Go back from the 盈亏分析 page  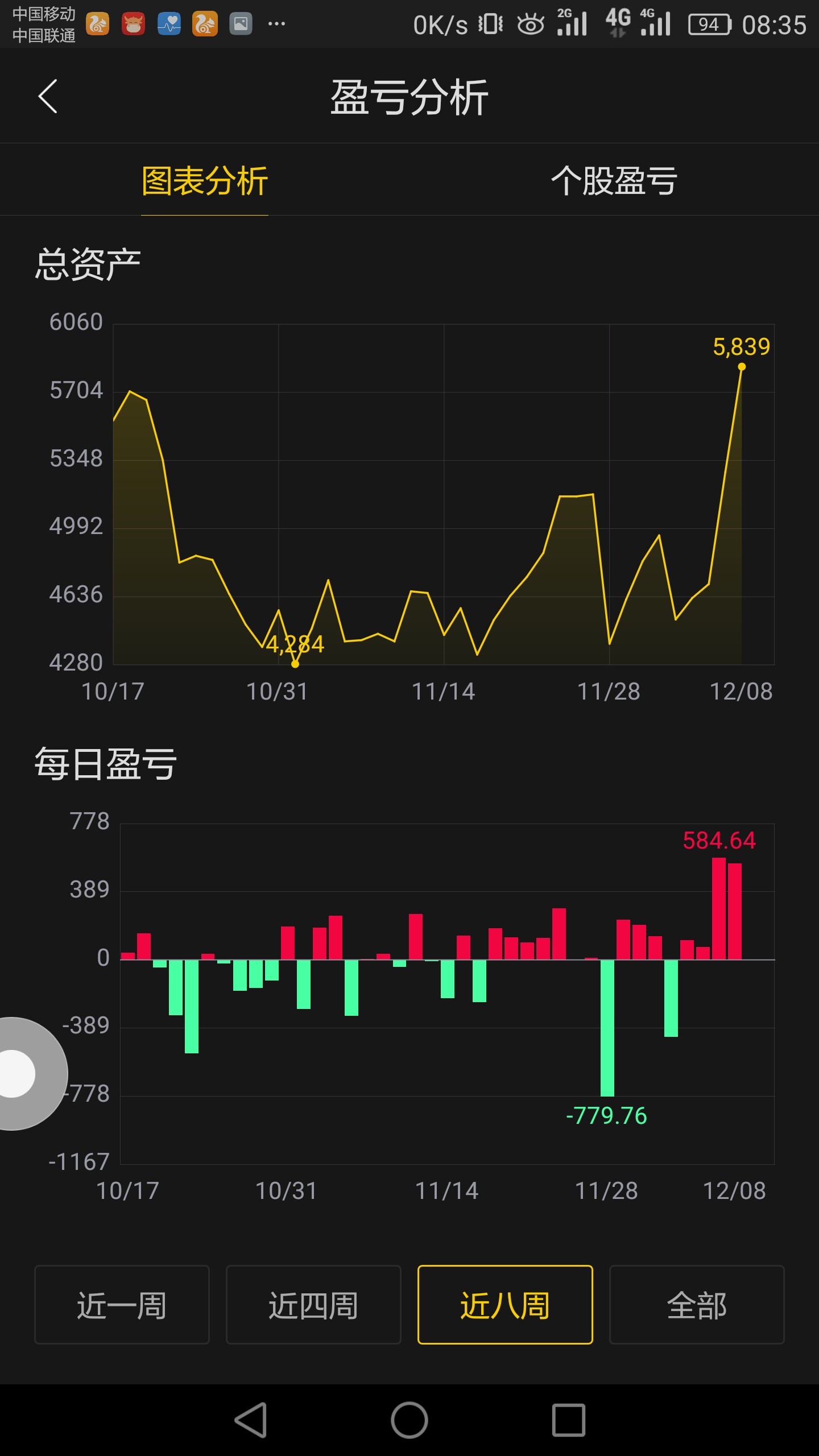[48, 96]
